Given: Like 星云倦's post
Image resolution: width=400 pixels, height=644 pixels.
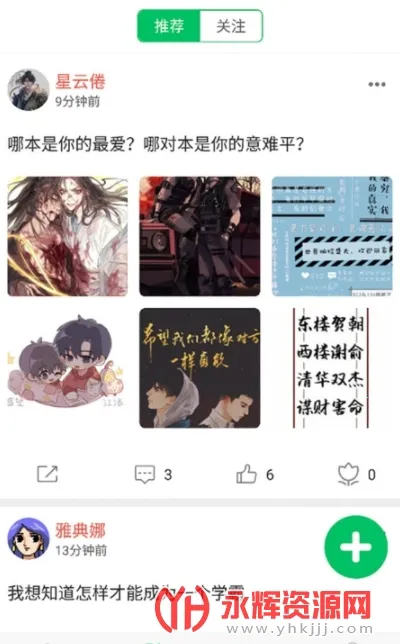Looking at the screenshot, I should [x=255, y=474].
